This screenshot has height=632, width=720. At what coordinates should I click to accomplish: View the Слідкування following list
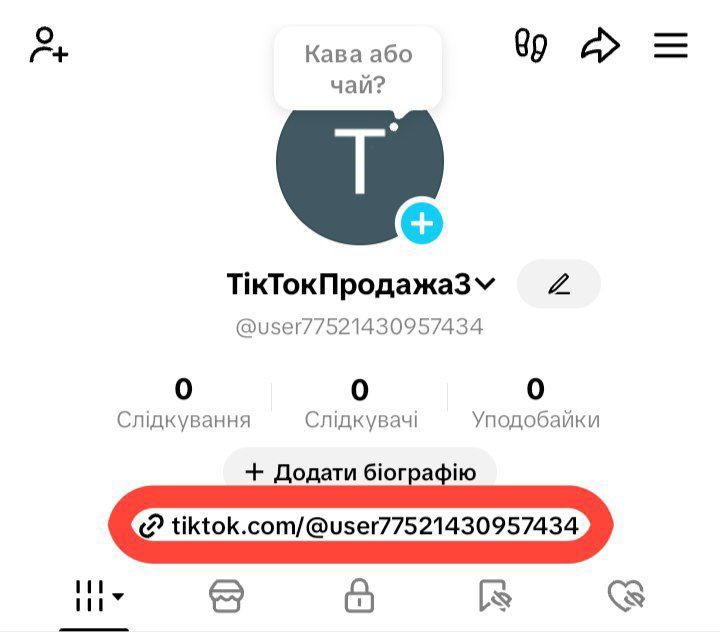pos(183,403)
